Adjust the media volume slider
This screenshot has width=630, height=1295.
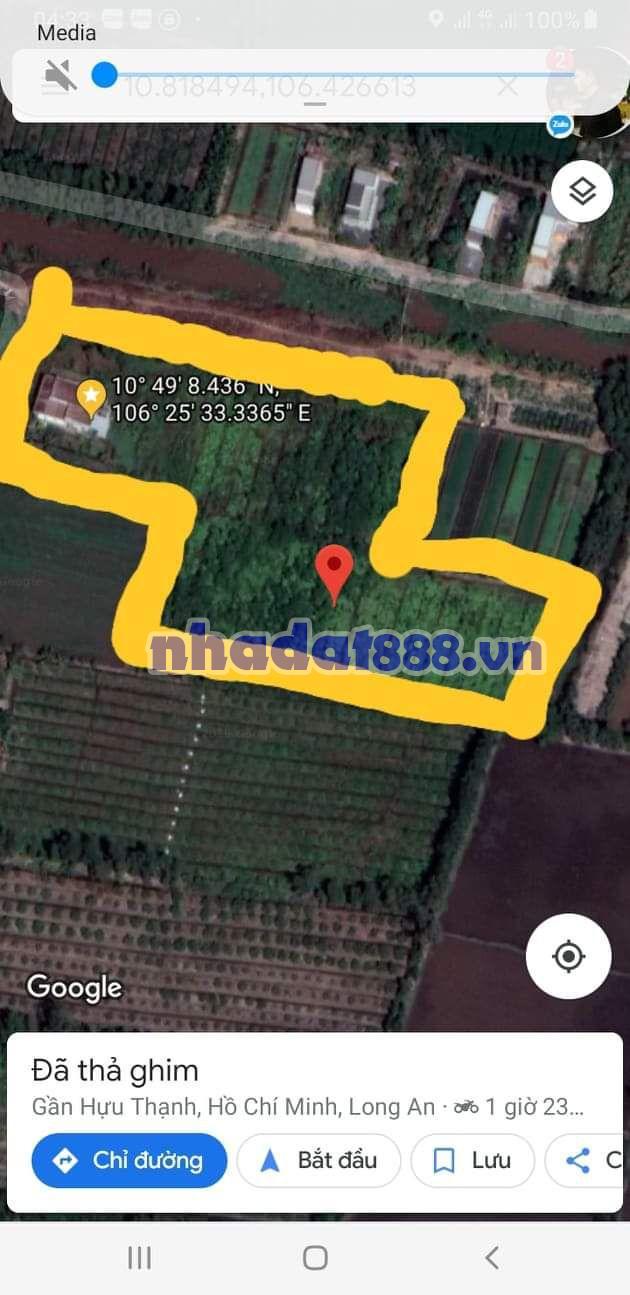pyautogui.click(x=105, y=75)
